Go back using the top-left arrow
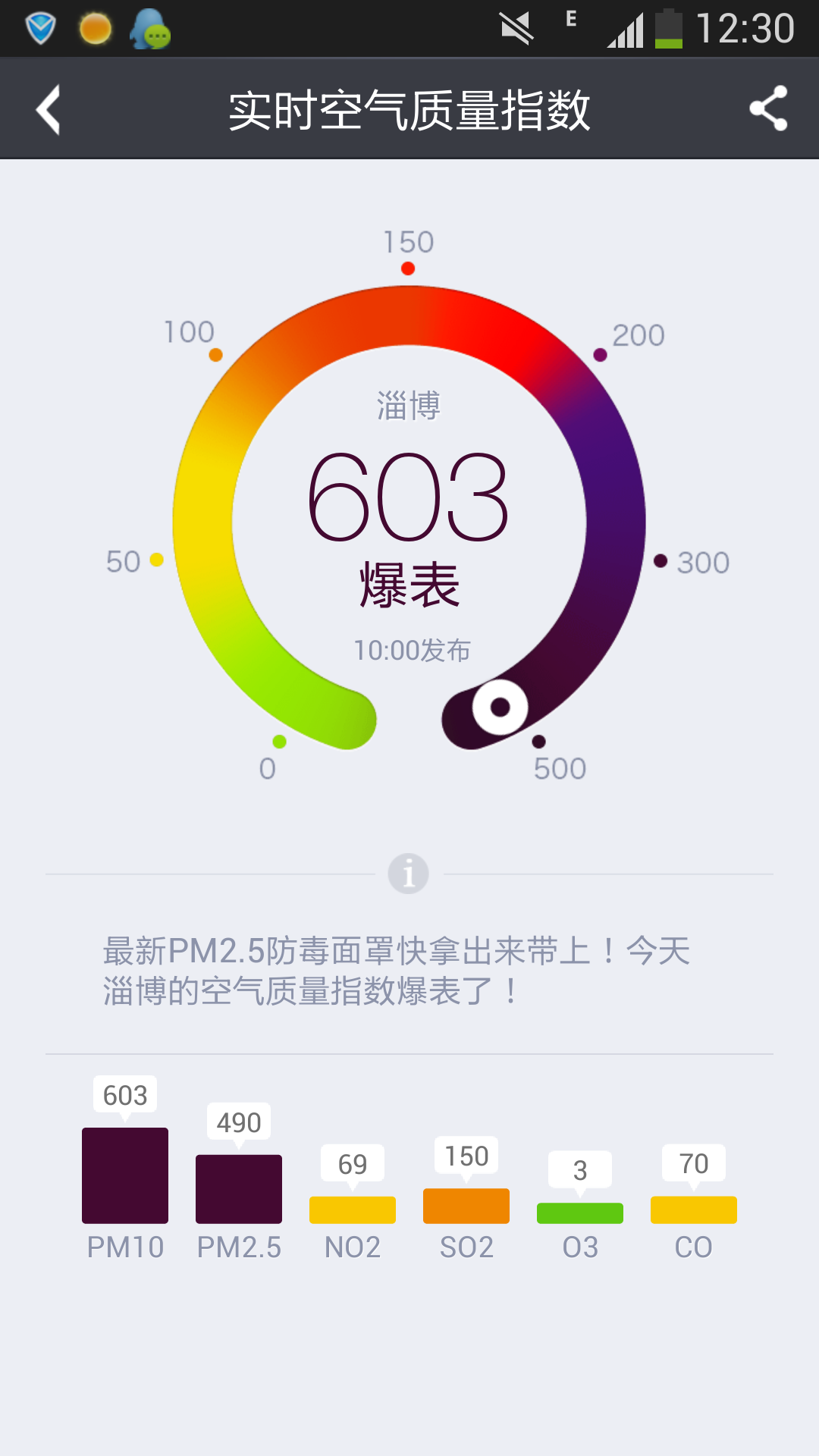The width and height of the screenshot is (819, 1456). (49, 110)
